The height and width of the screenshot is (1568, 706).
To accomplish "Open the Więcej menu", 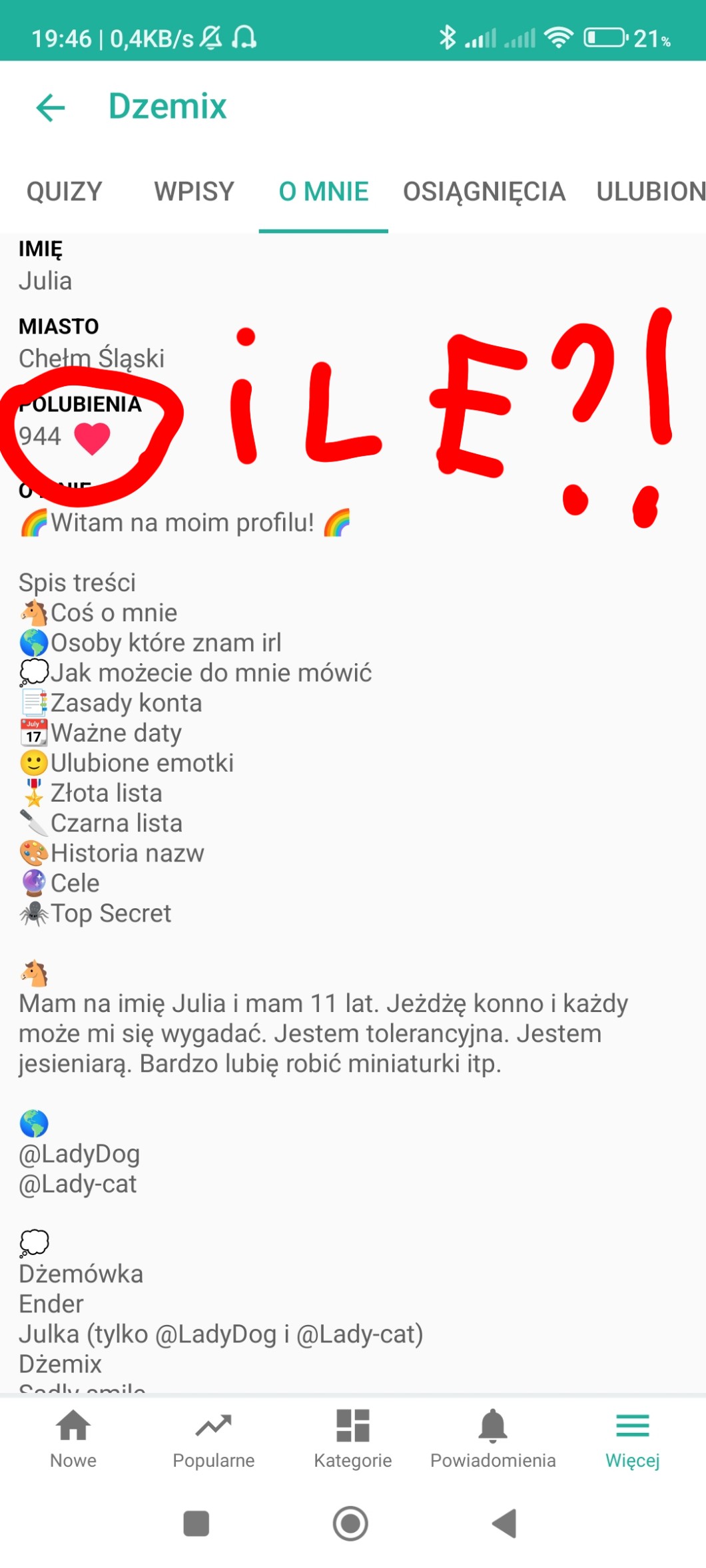I will coord(632,1439).
